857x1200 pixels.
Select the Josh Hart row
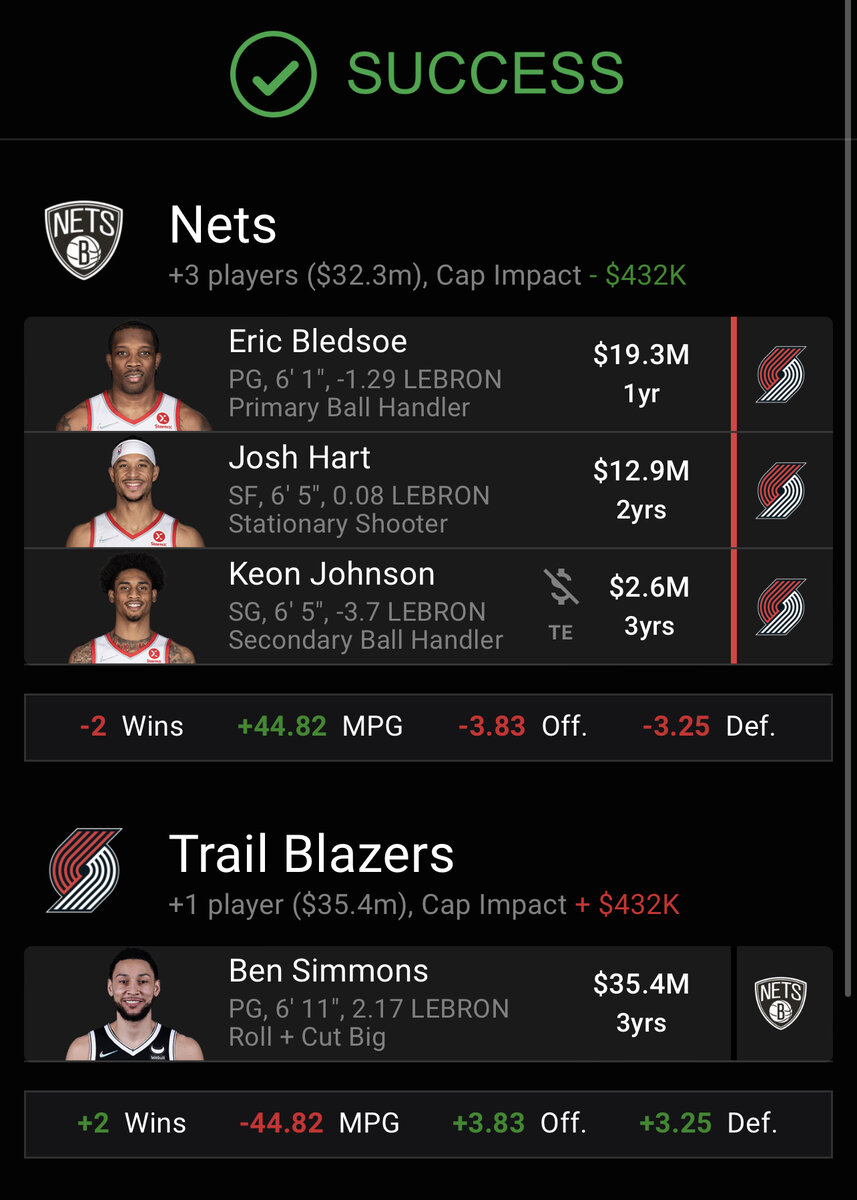click(x=378, y=490)
